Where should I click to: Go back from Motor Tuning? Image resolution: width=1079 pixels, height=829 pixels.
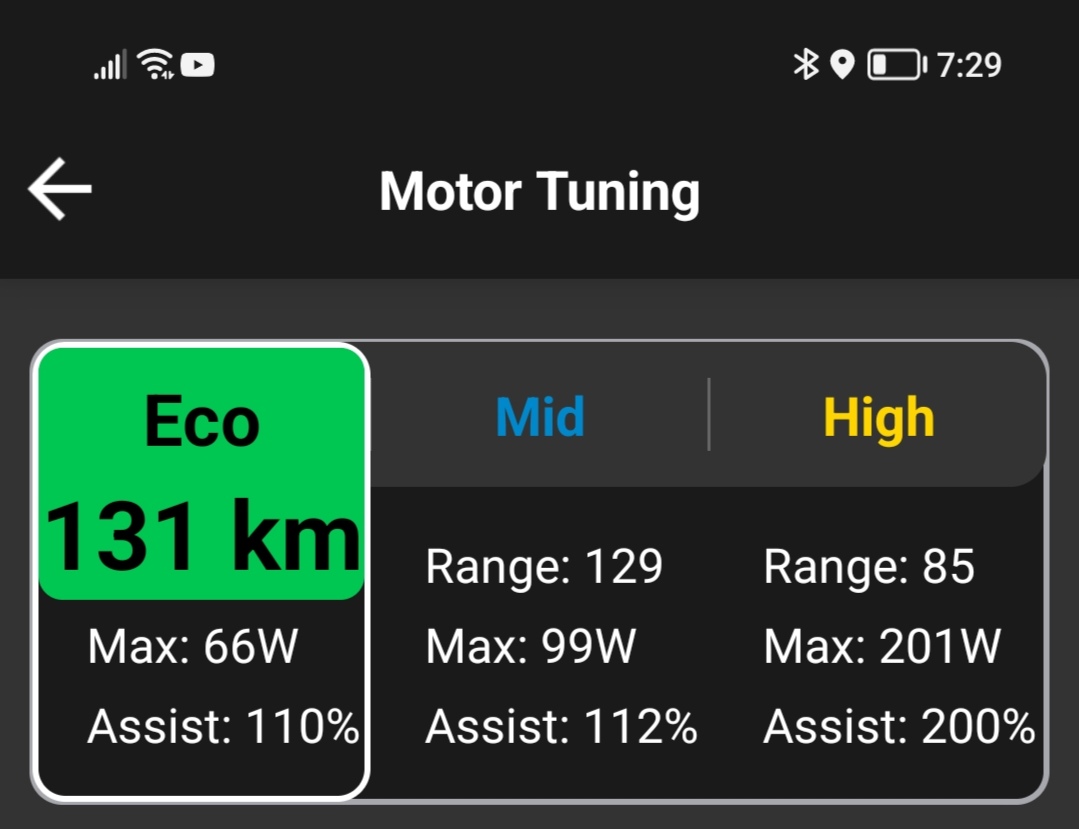[60, 189]
